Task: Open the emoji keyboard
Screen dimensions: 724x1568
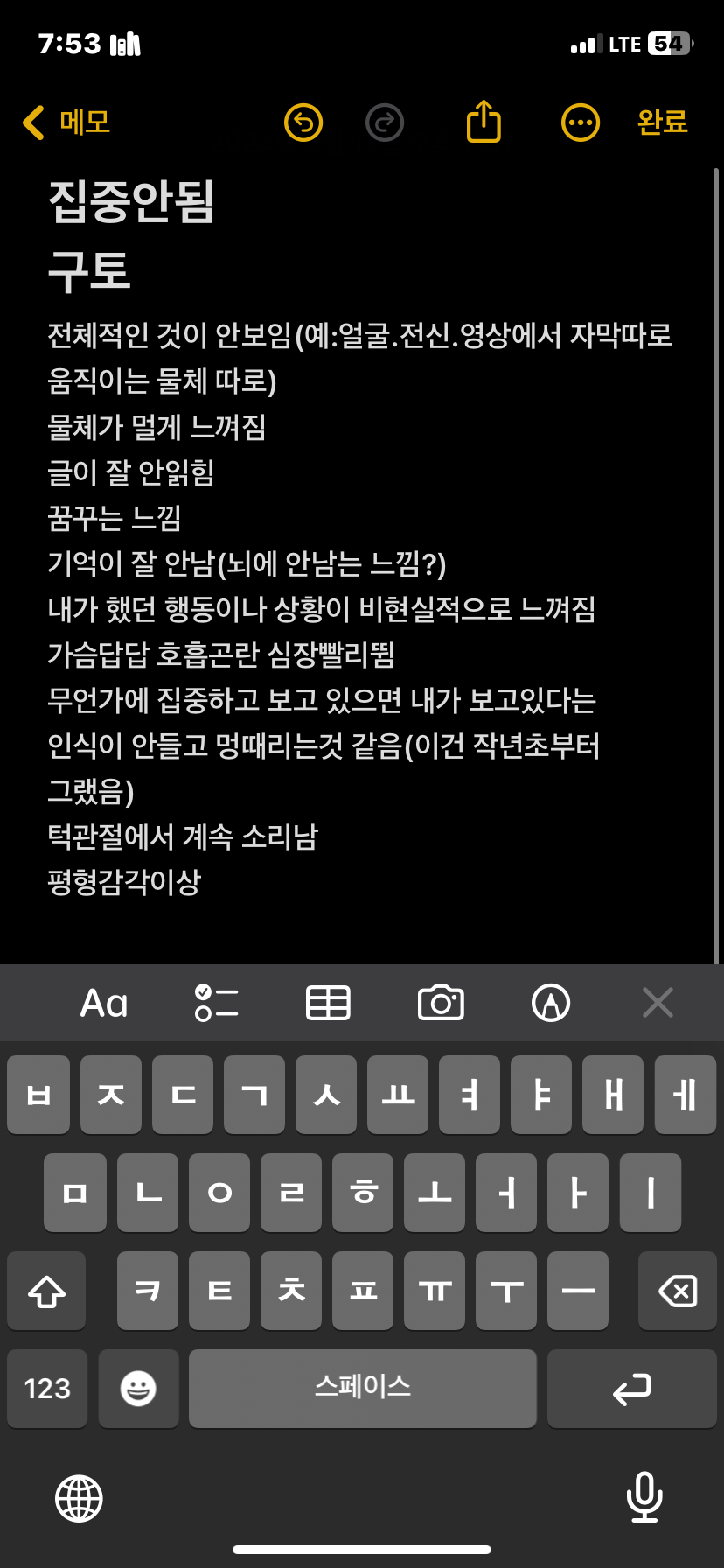Action: [x=138, y=1389]
